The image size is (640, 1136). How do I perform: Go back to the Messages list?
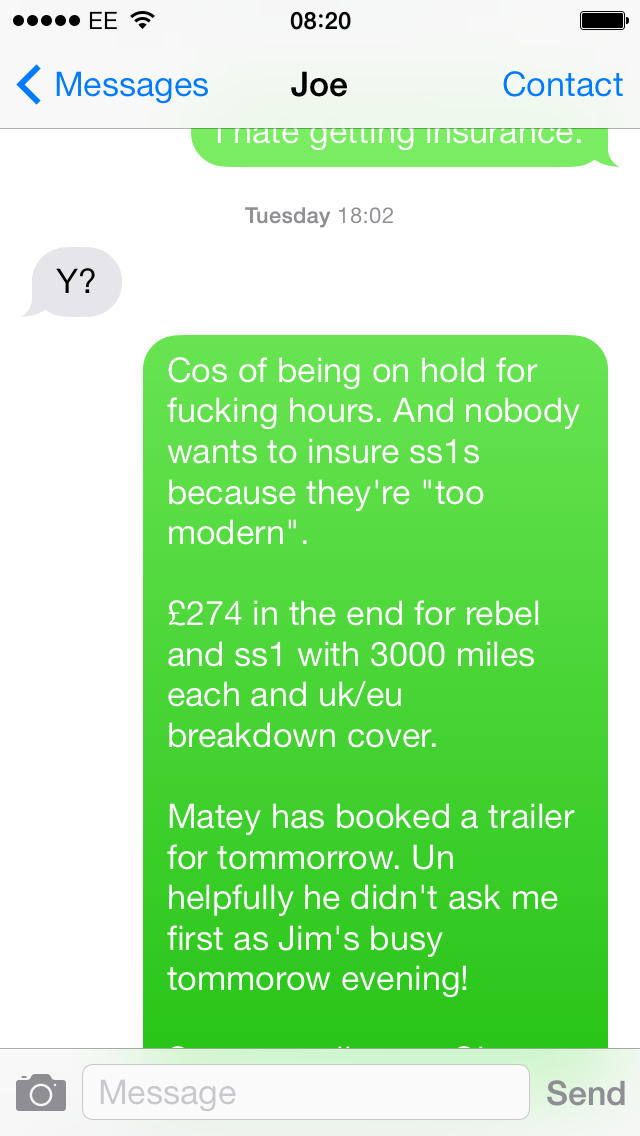point(112,85)
